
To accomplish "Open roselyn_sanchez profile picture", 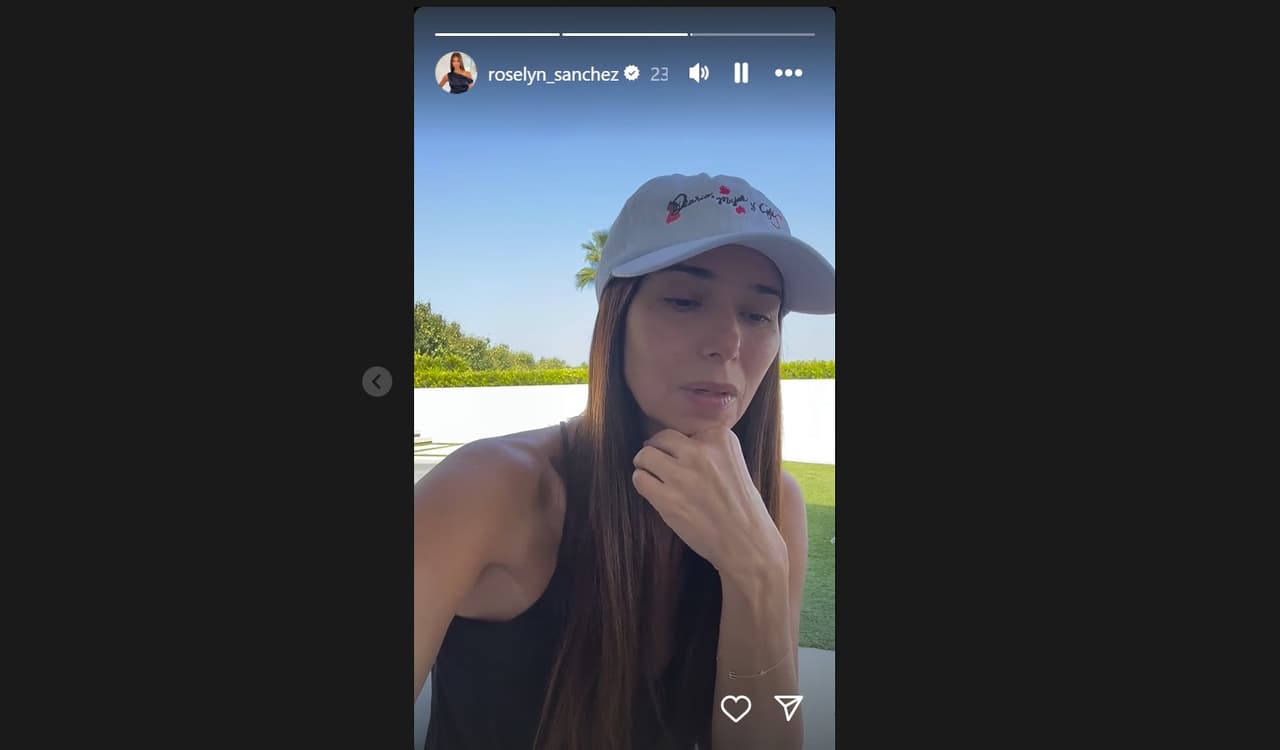I will click(x=456, y=73).
